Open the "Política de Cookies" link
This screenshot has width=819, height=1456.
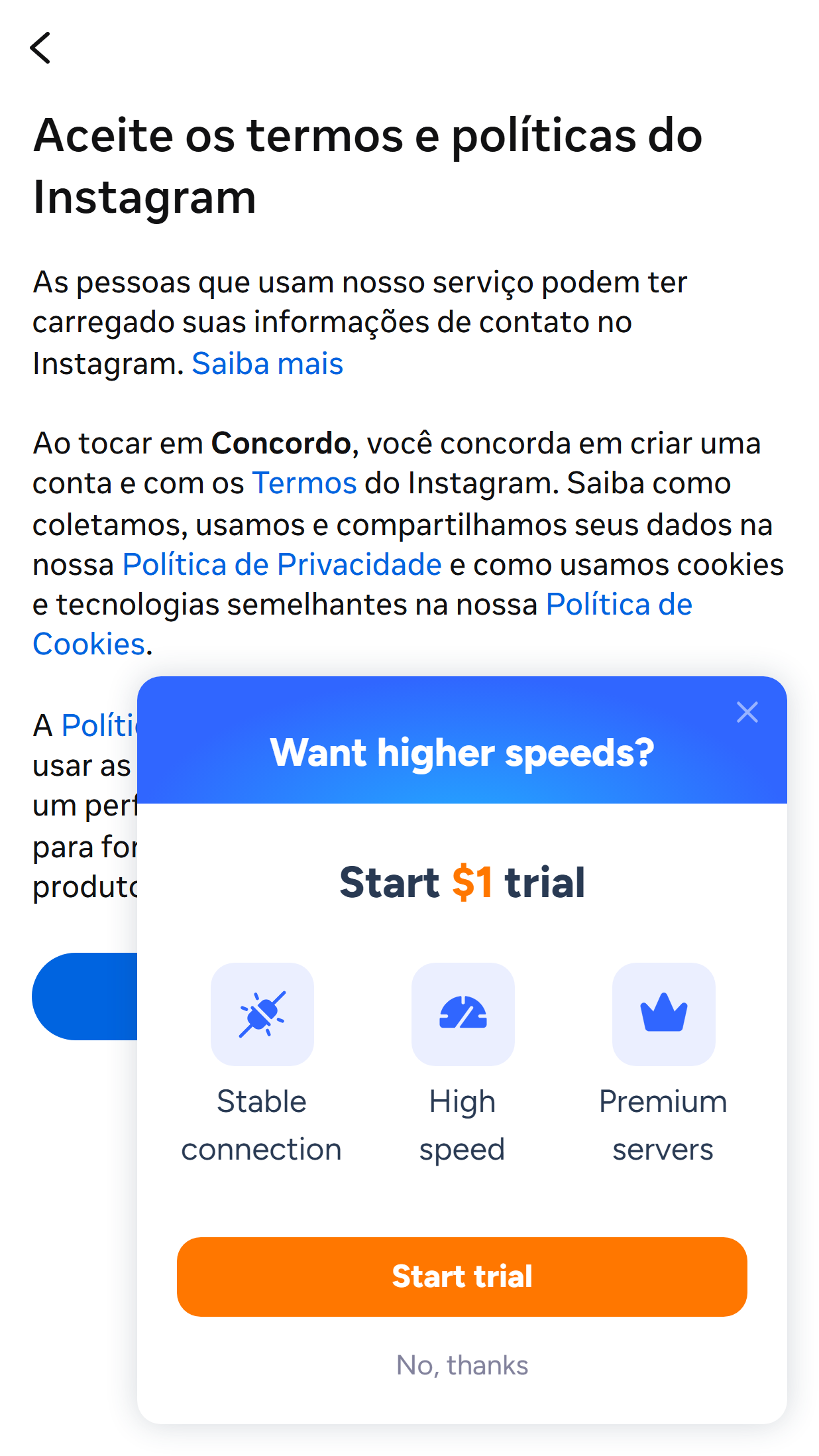click(618, 603)
